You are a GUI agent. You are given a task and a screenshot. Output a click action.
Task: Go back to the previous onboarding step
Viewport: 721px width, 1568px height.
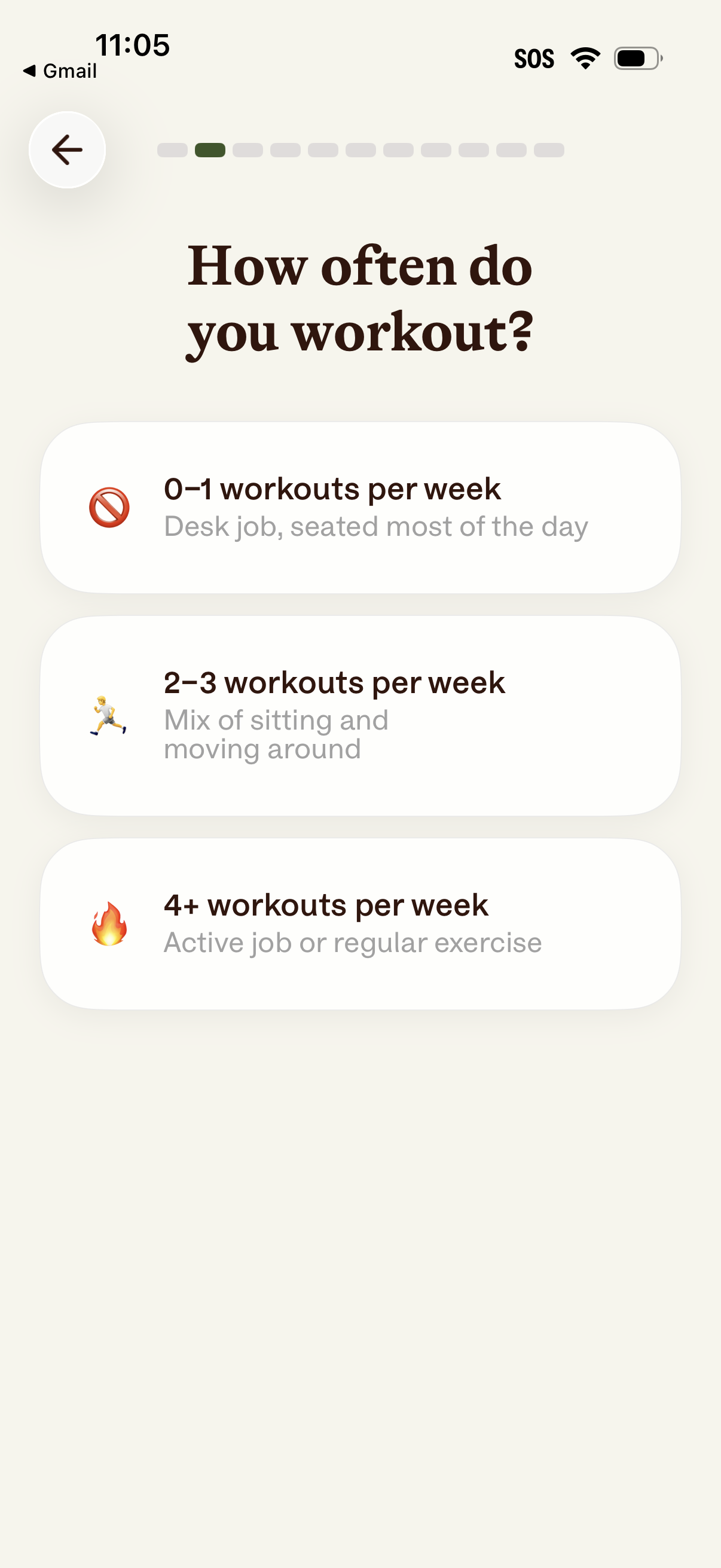67,150
